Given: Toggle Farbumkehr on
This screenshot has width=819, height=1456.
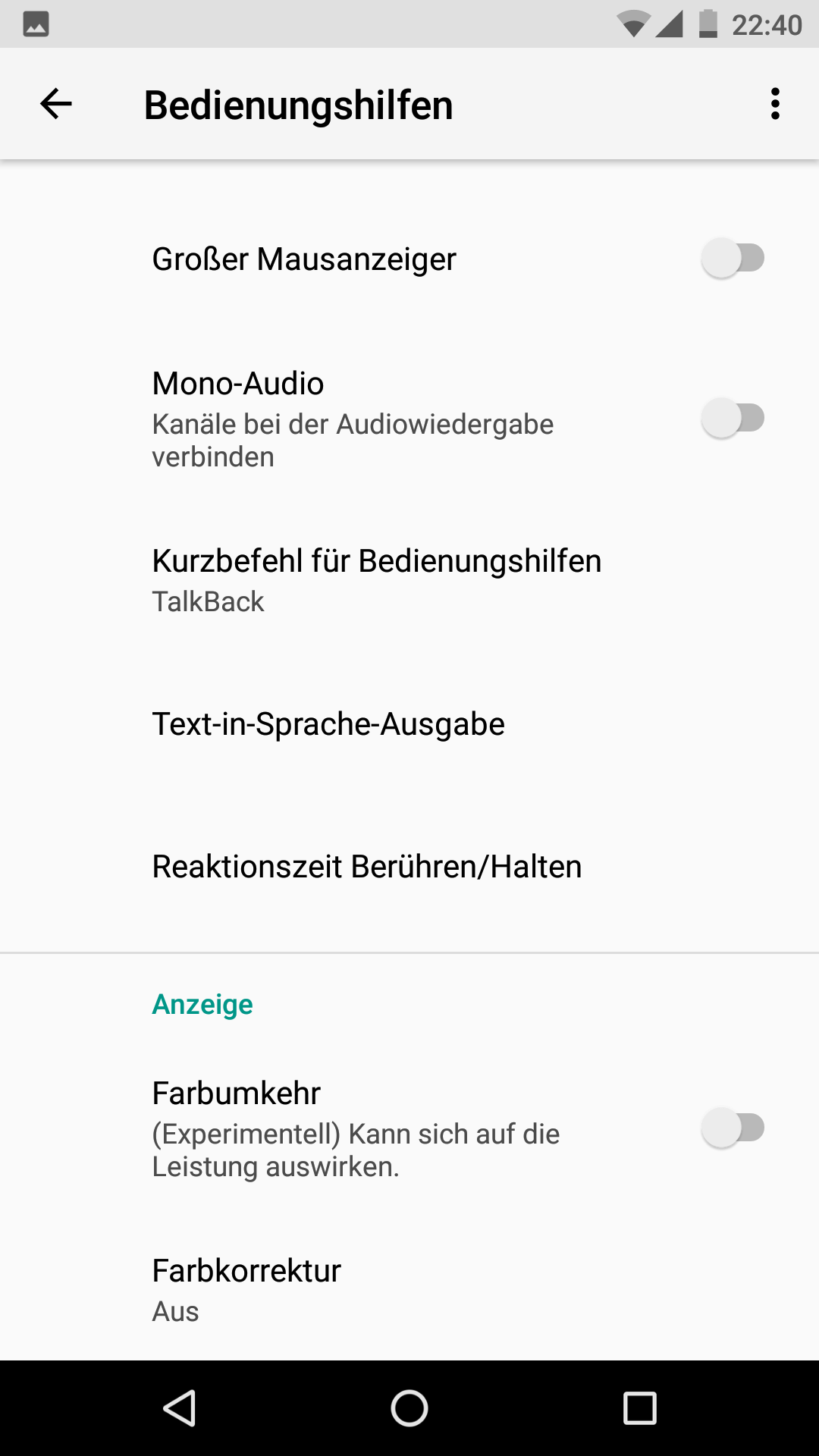Looking at the screenshot, I should [732, 1128].
